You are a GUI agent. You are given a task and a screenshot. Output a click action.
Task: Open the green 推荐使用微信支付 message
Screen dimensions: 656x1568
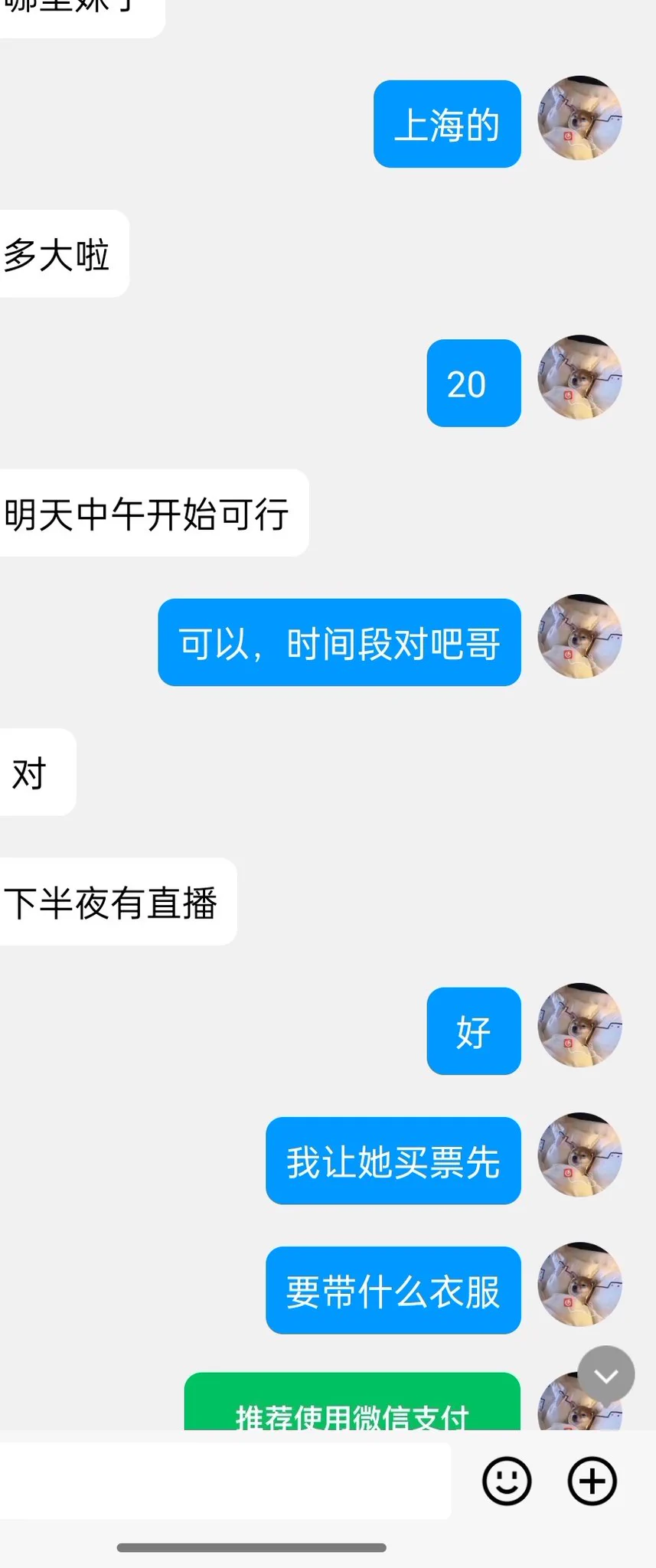coord(352,1405)
